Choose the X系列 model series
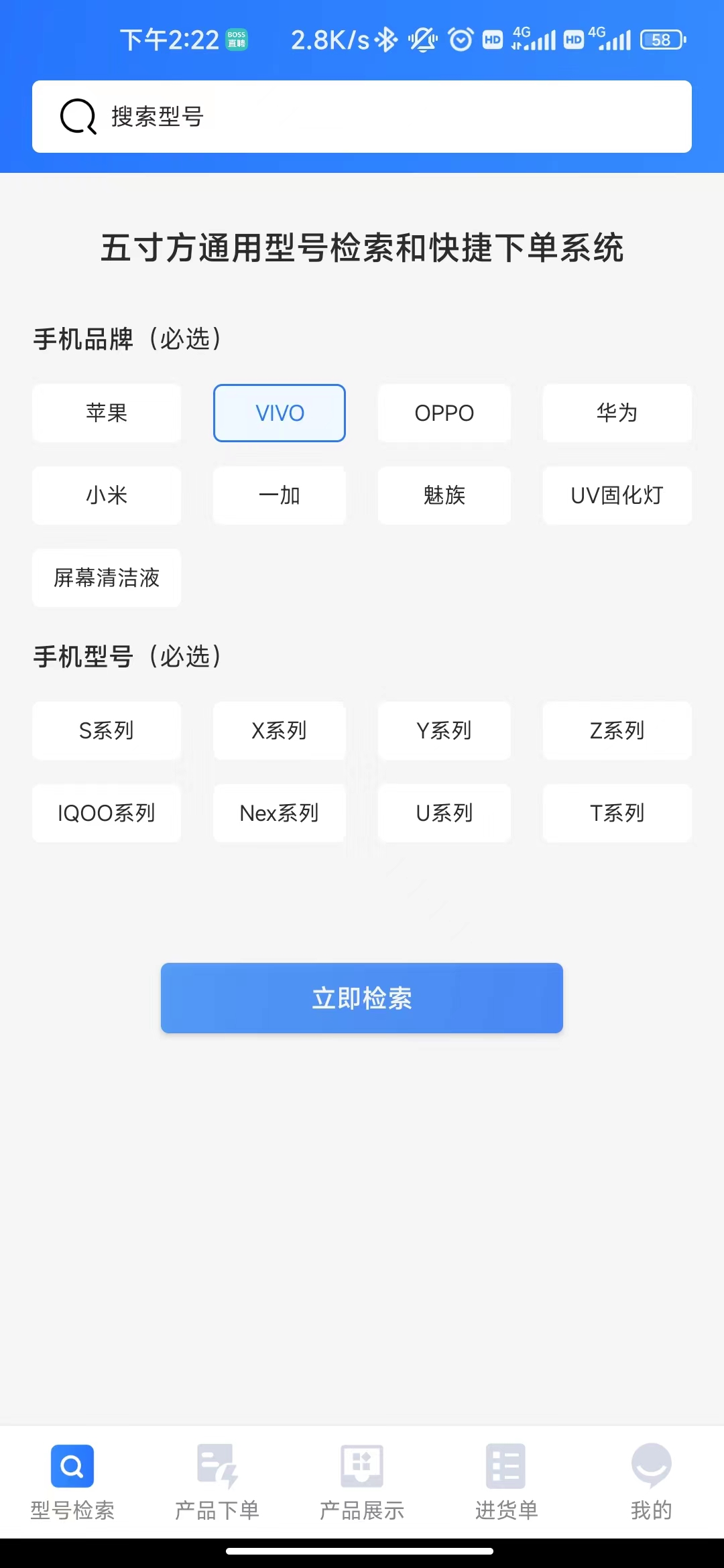The image size is (724, 1568). (x=280, y=730)
